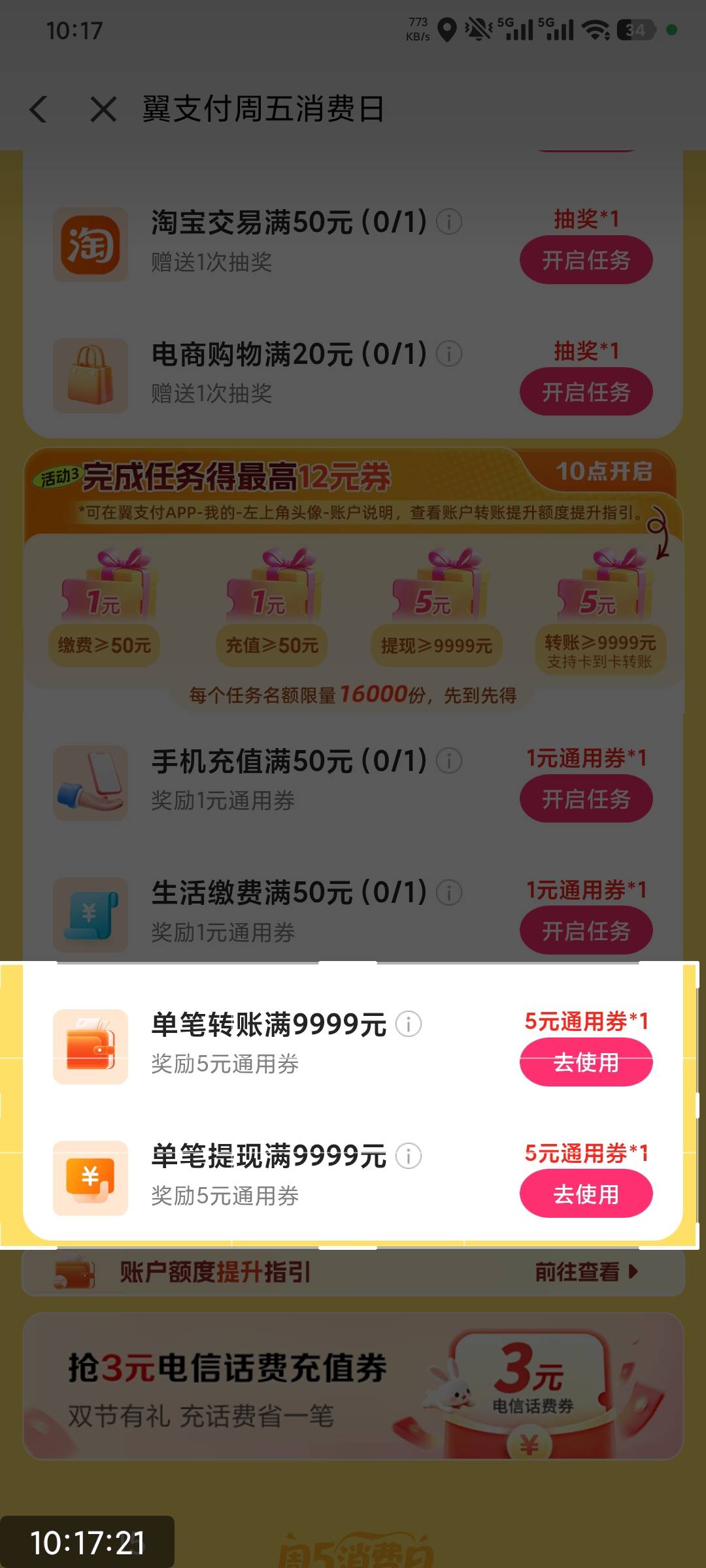The width and height of the screenshot is (706, 1568).
Task: Tap 开启任务 for 生活缴费满50元
Action: pyautogui.click(x=586, y=931)
